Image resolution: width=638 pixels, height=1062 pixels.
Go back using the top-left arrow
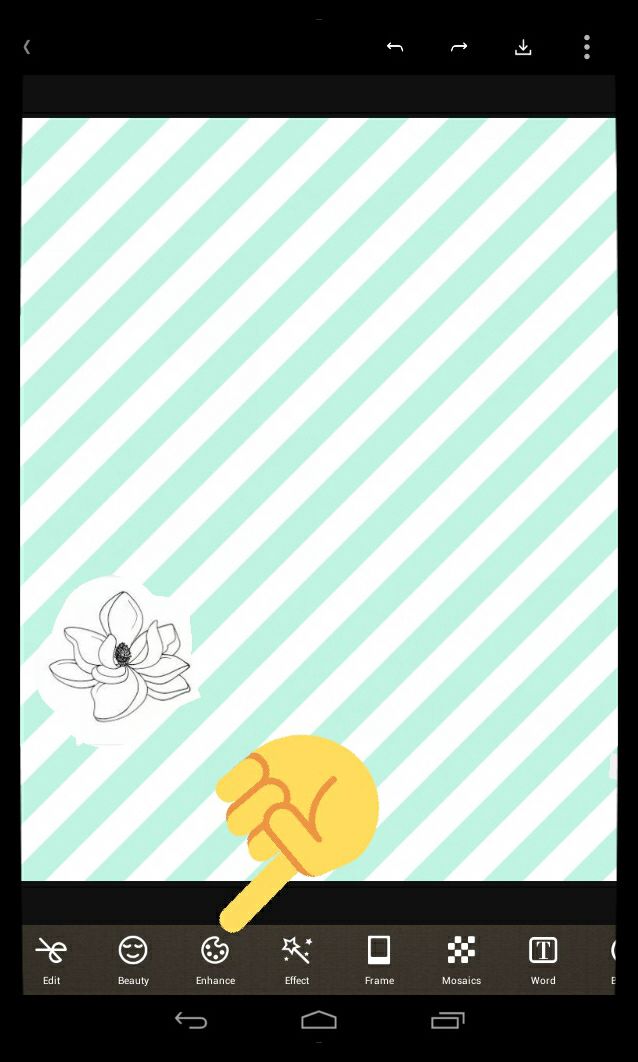pyautogui.click(x=27, y=47)
